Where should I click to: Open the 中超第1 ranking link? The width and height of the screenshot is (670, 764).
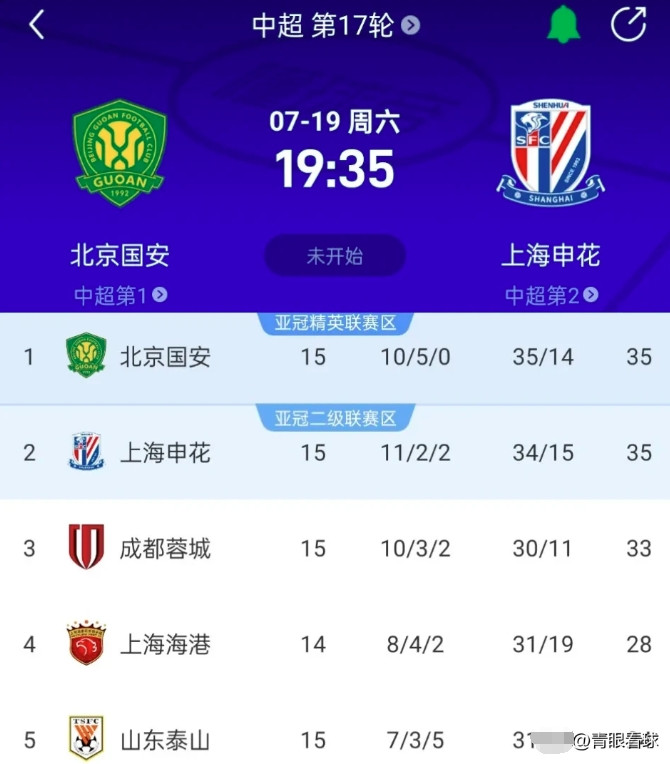tap(120, 295)
